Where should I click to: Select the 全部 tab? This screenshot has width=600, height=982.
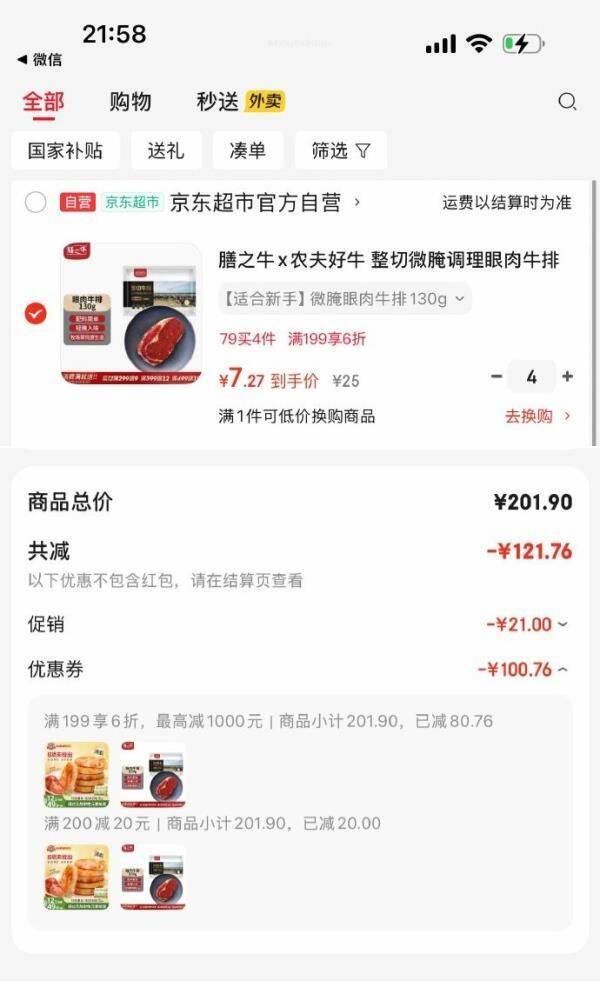click(x=43, y=101)
